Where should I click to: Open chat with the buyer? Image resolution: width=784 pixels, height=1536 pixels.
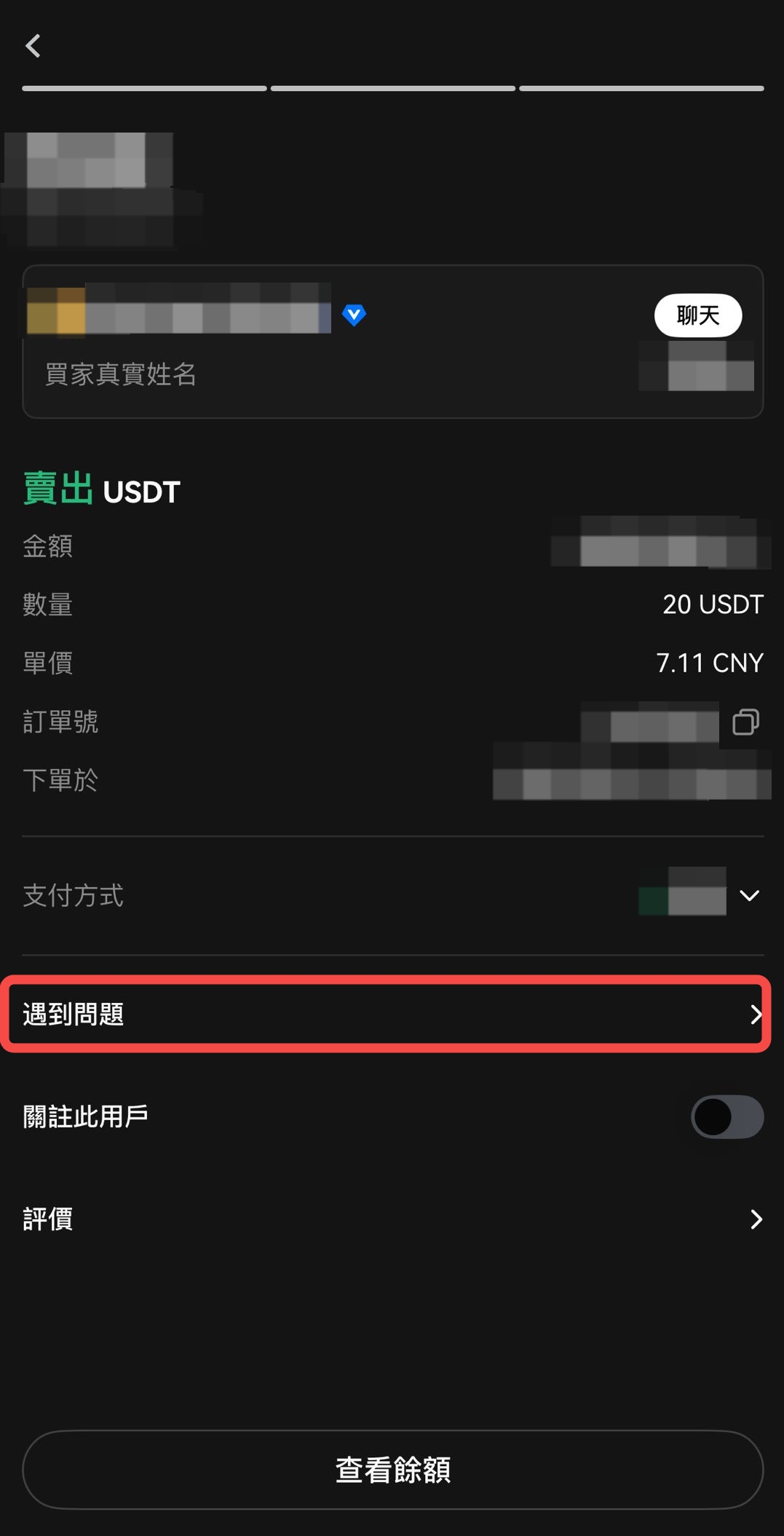pyautogui.click(x=697, y=315)
